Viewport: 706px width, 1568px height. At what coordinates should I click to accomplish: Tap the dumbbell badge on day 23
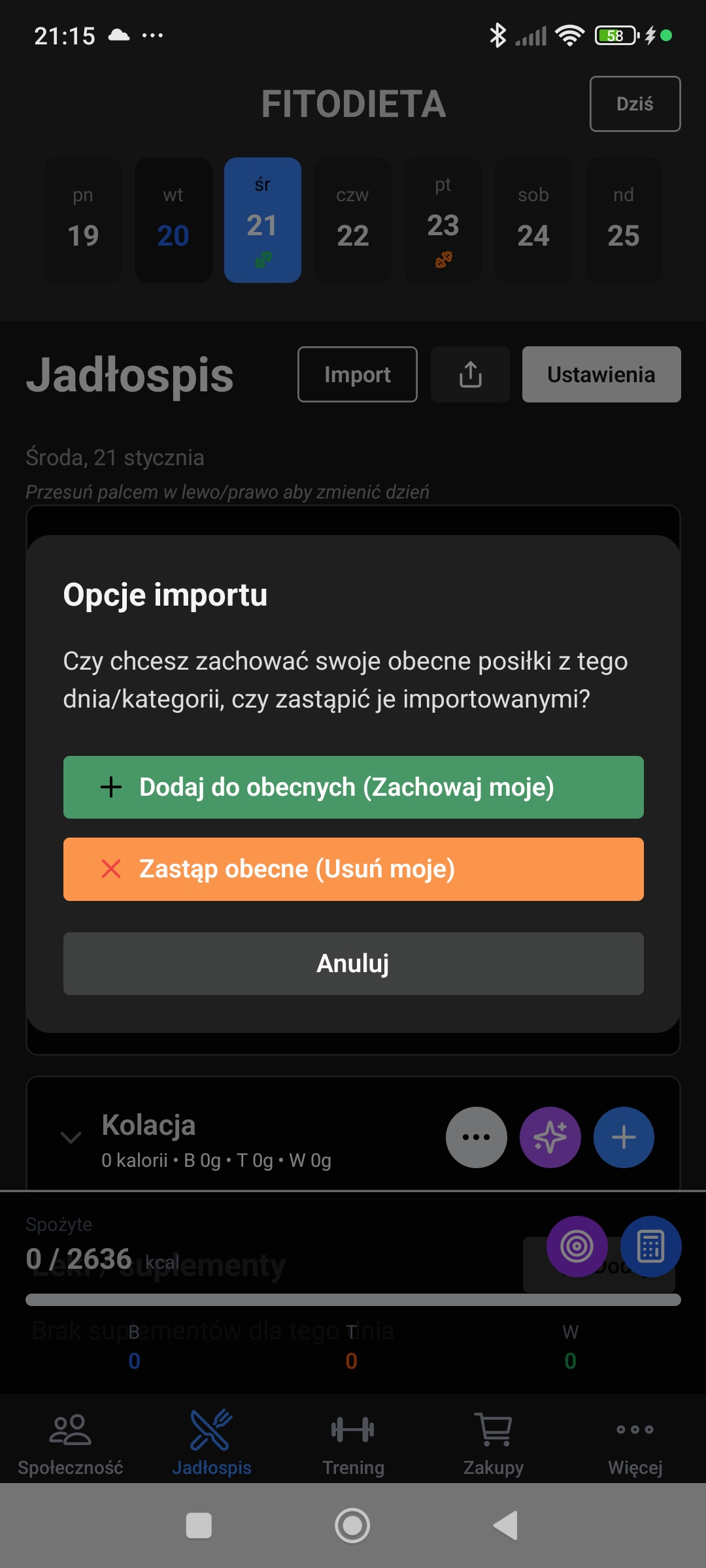(x=443, y=261)
